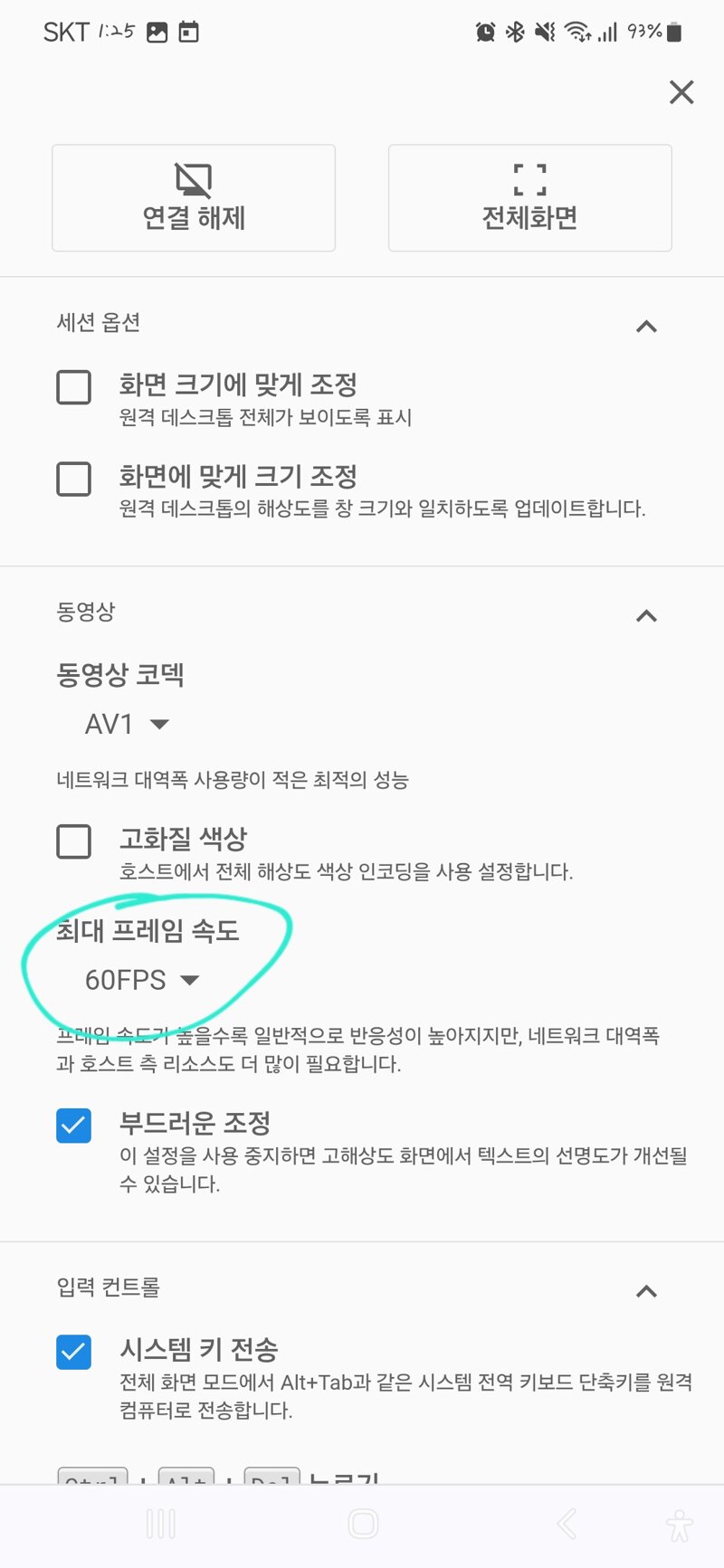Collapse the 동영상 section
This screenshot has width=724, height=1568.
646,615
